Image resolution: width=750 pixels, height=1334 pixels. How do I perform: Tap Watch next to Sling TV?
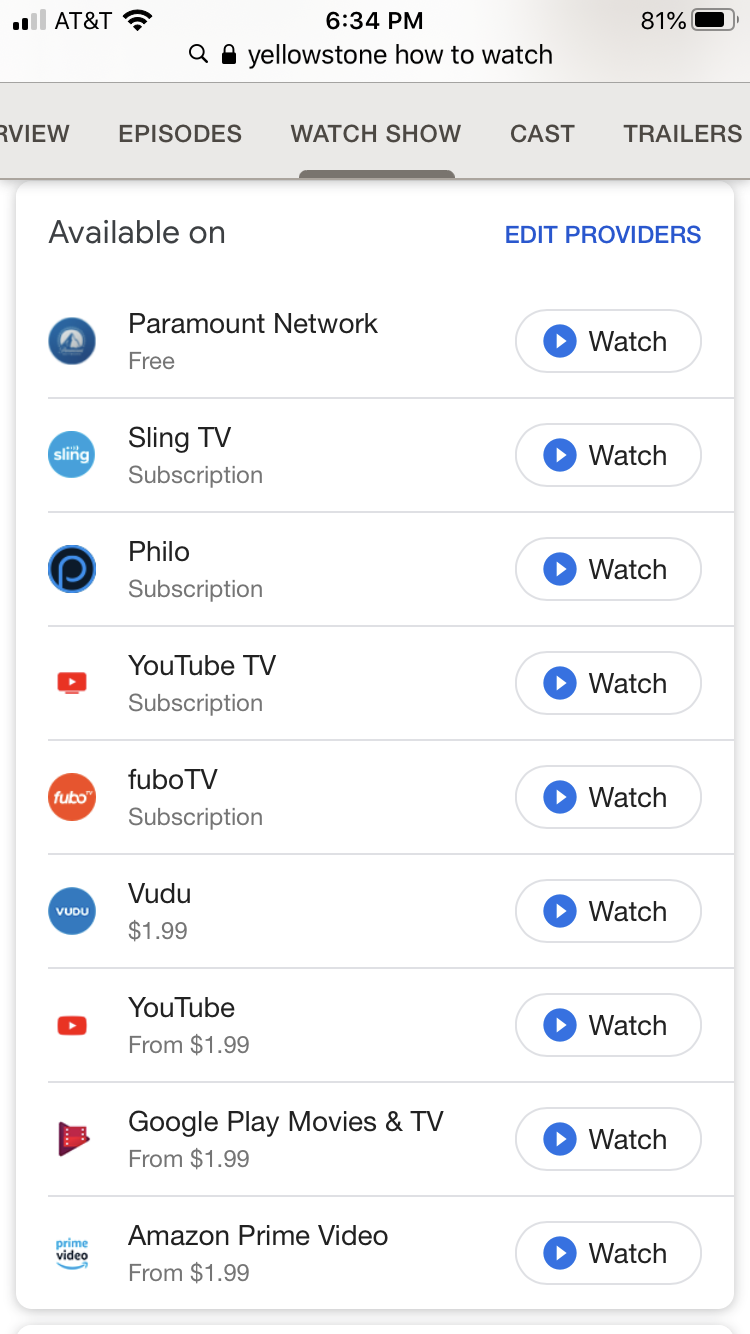click(607, 455)
